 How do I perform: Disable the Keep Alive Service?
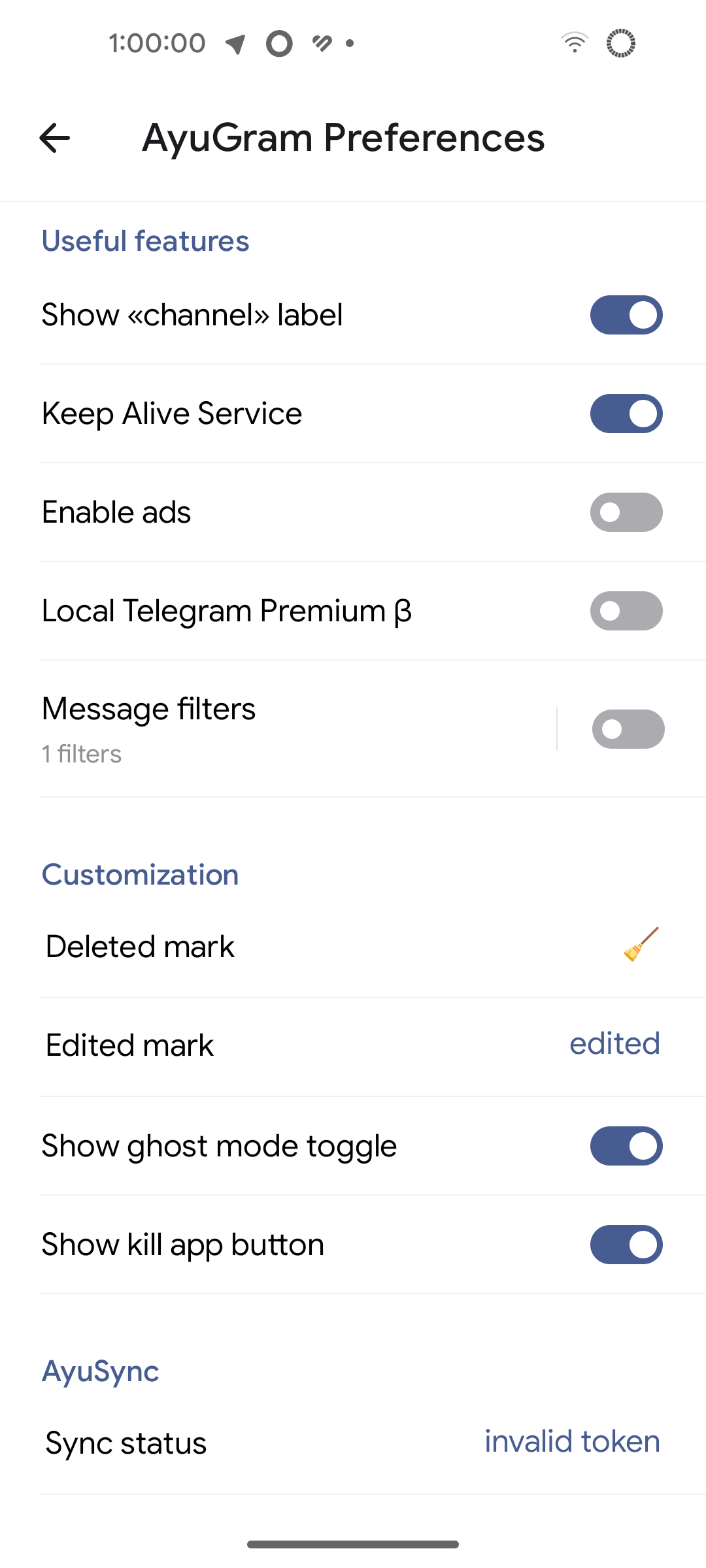(626, 414)
